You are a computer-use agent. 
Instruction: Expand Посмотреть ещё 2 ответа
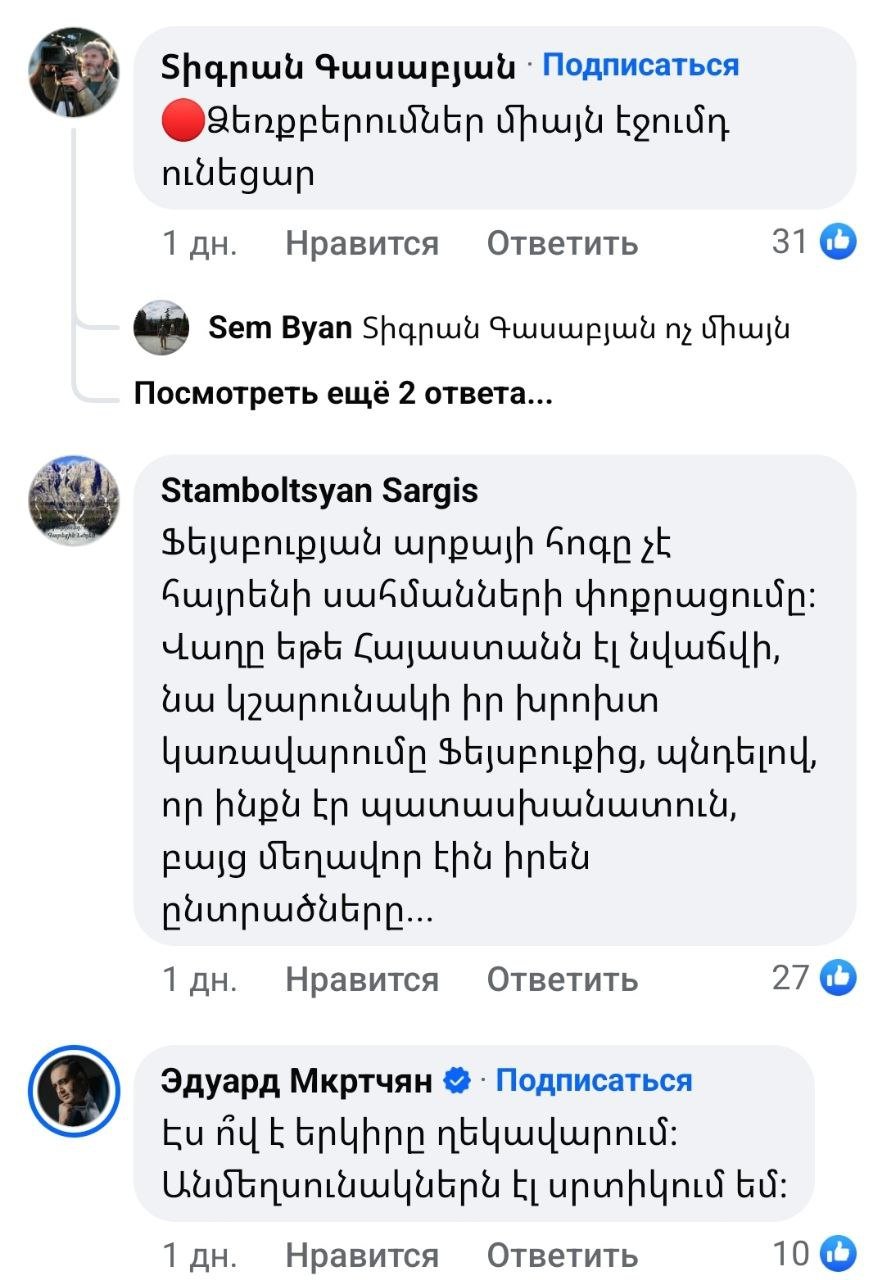pos(343,395)
